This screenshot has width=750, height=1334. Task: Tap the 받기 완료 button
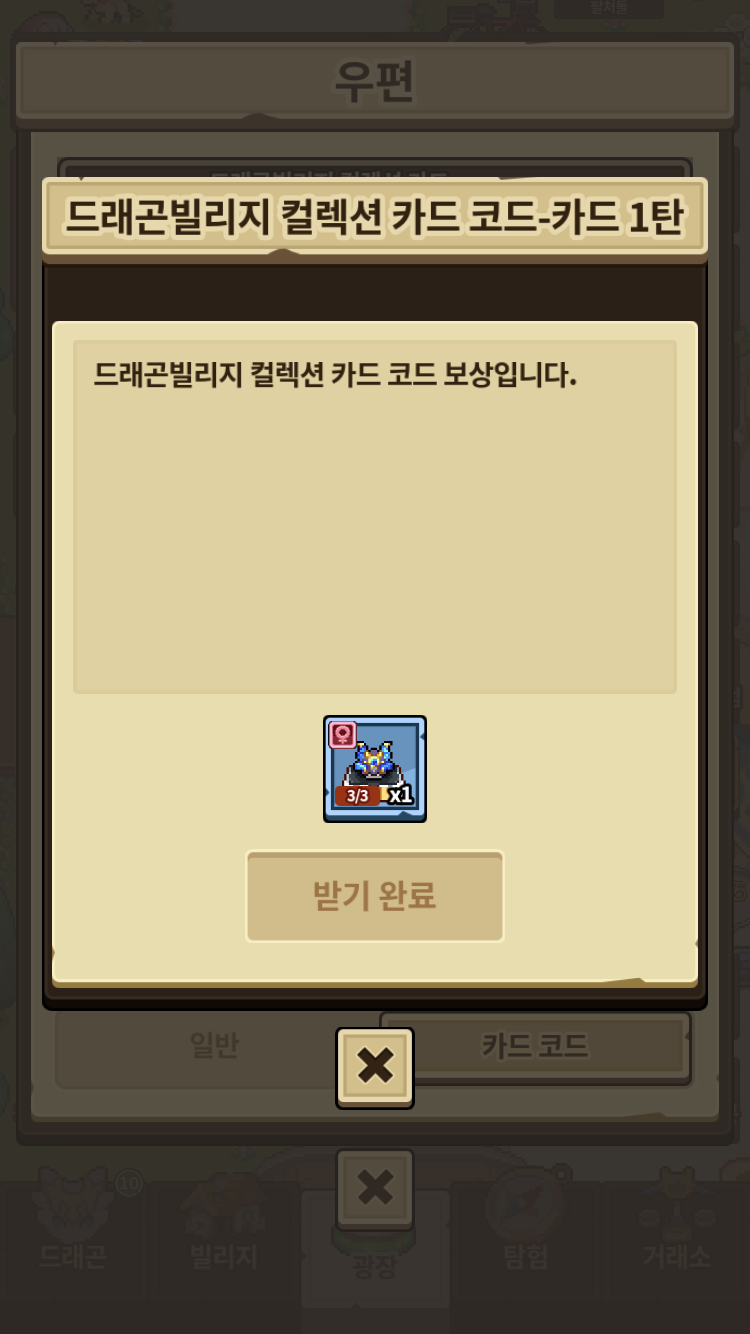[374, 895]
